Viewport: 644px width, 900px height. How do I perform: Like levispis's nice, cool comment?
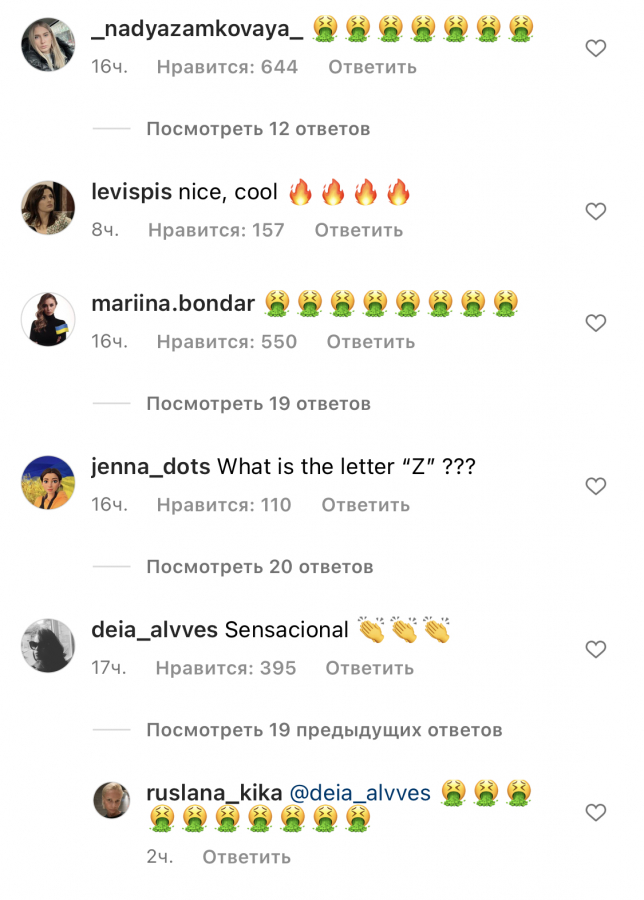click(x=595, y=211)
